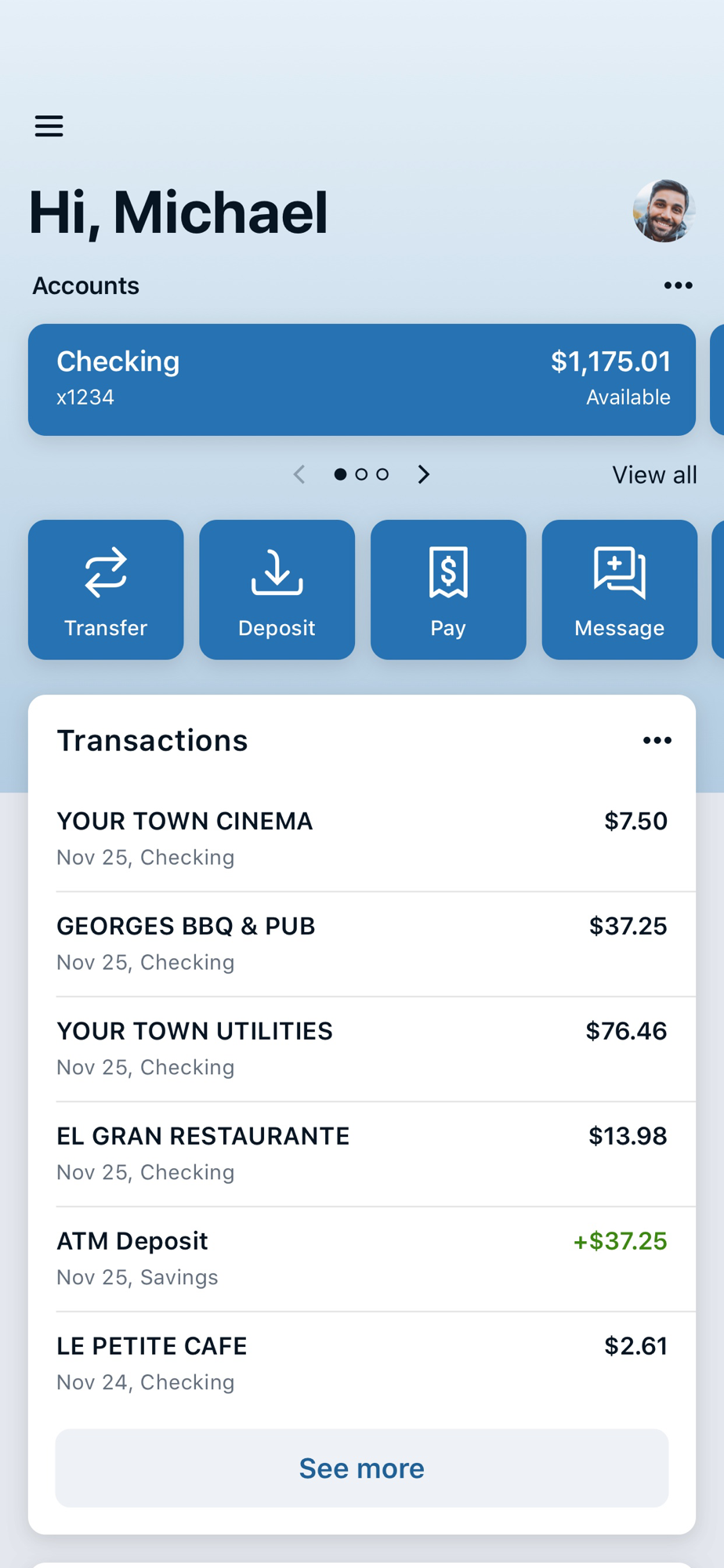
Task: Open the hamburger menu
Action: click(49, 126)
